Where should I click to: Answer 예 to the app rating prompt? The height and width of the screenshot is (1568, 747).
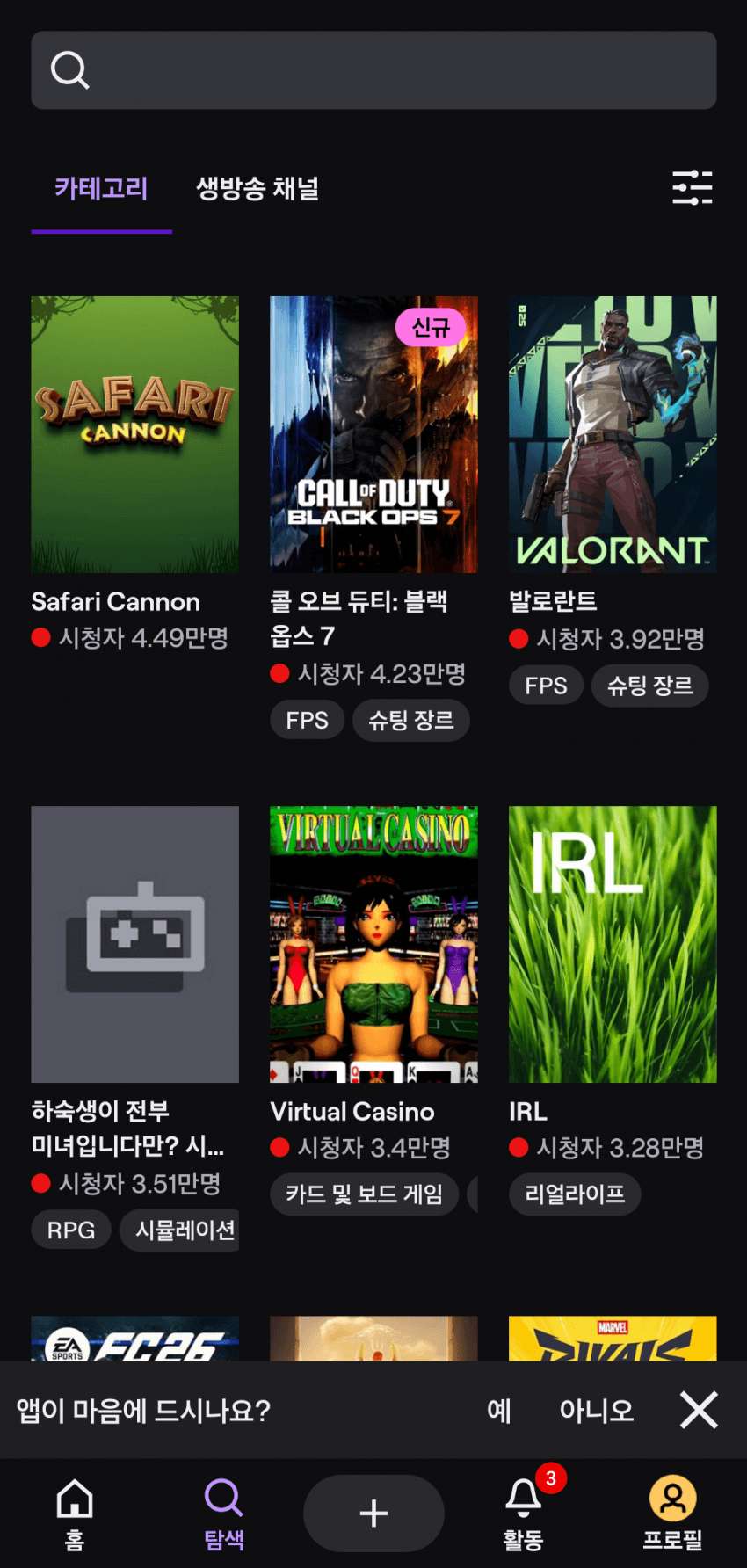tap(499, 1411)
